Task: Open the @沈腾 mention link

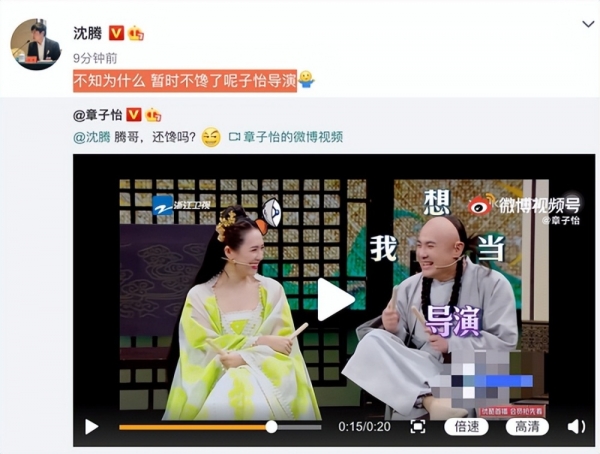Action: [91, 137]
